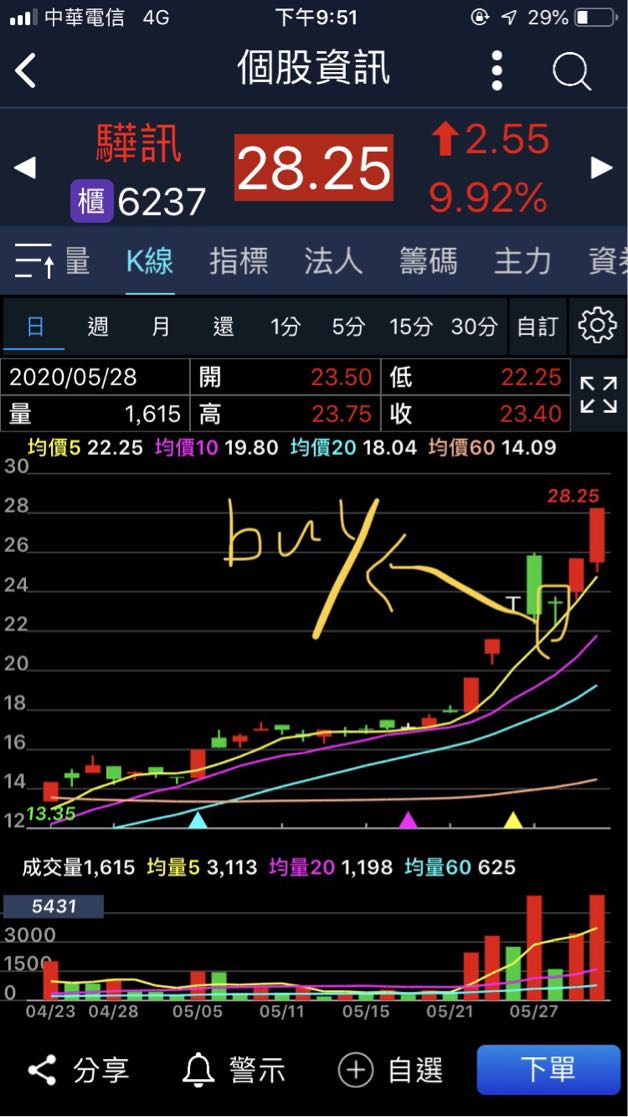Select the 月 monthly chart period
The image size is (628, 1117).
click(161, 326)
